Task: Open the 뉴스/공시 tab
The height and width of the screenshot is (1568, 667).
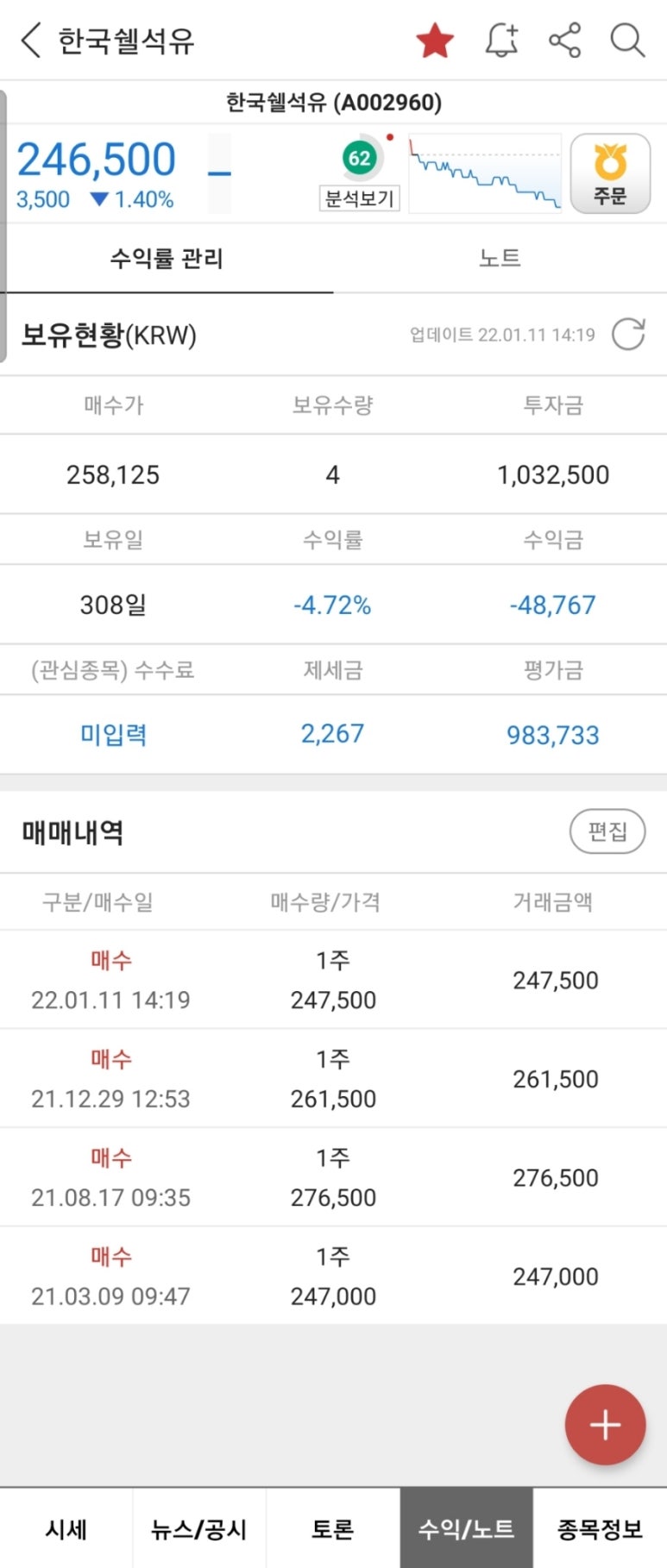Action: [199, 1529]
